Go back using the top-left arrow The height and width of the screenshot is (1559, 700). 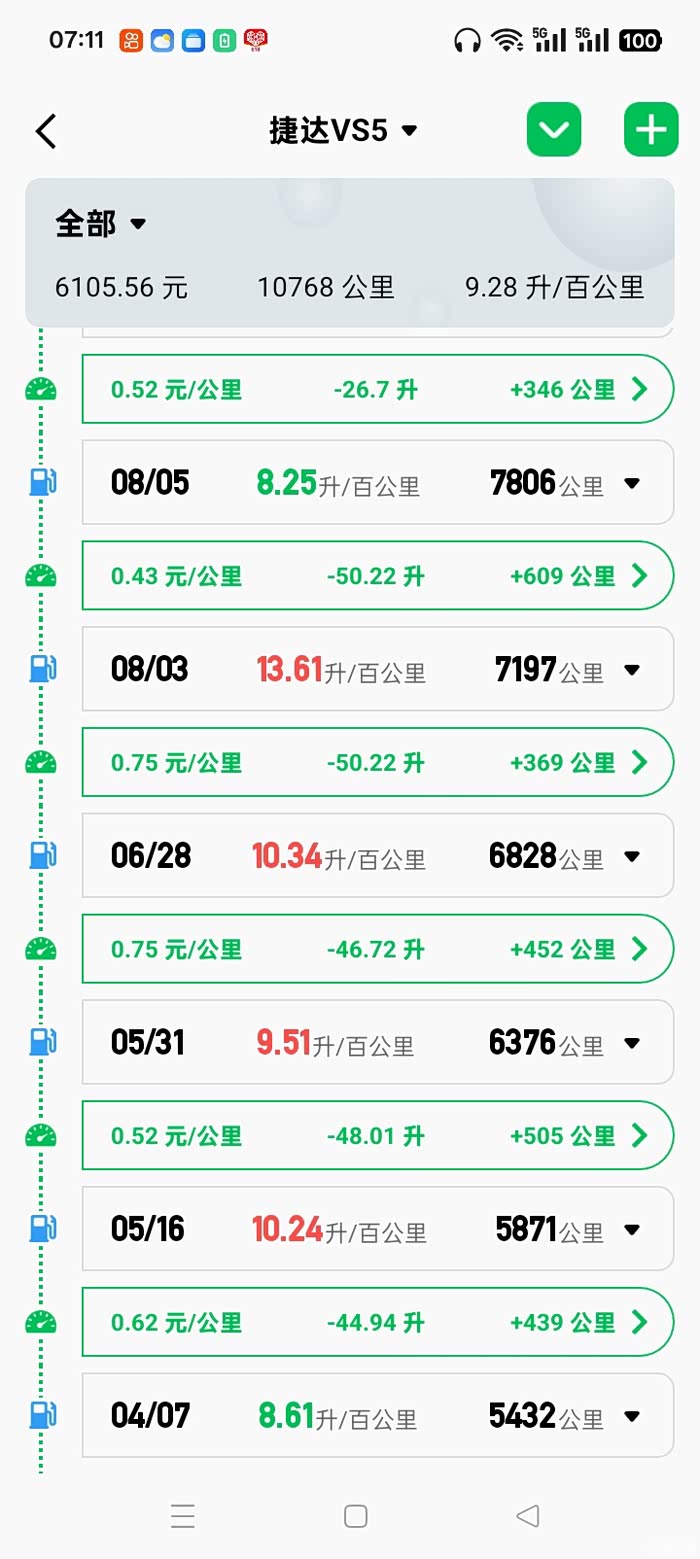46,131
